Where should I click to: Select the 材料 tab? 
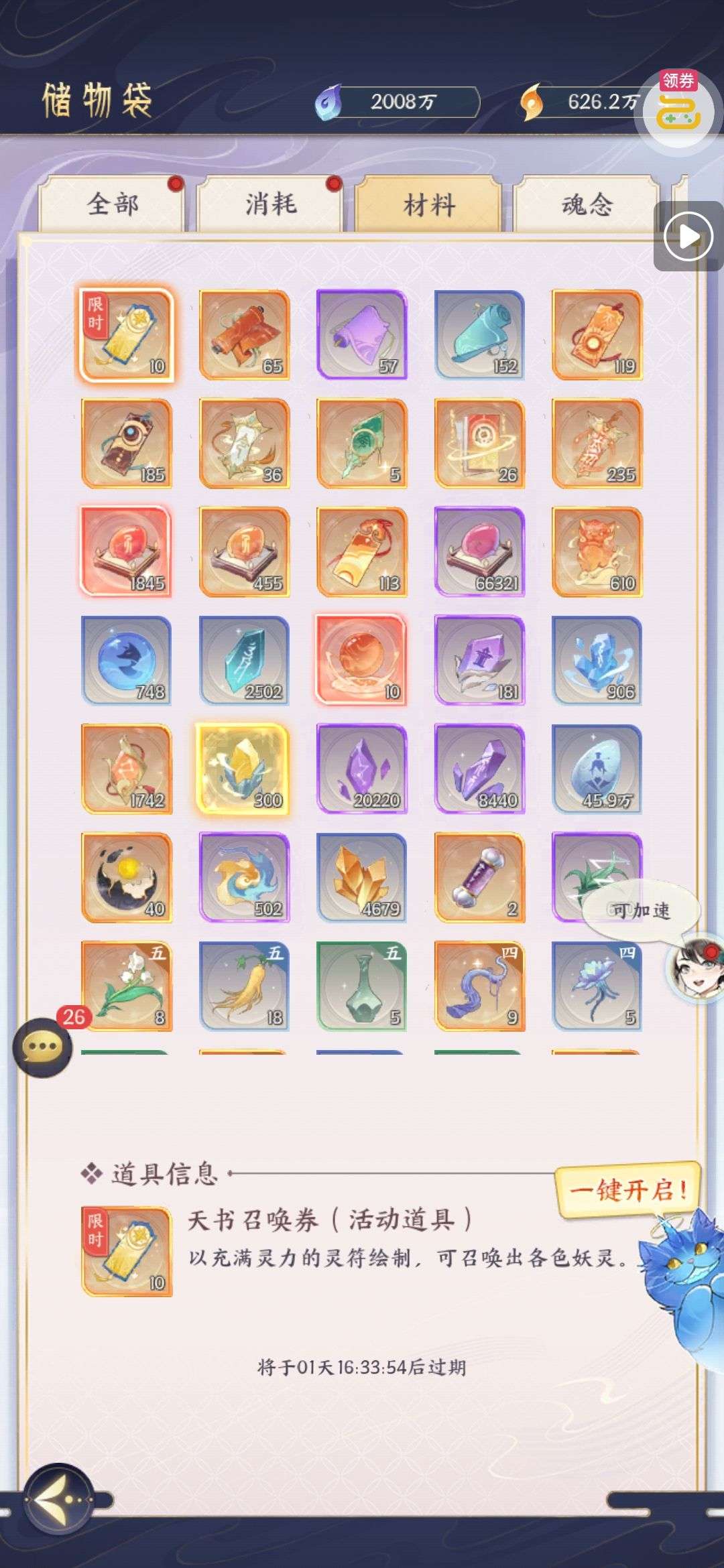click(x=428, y=204)
